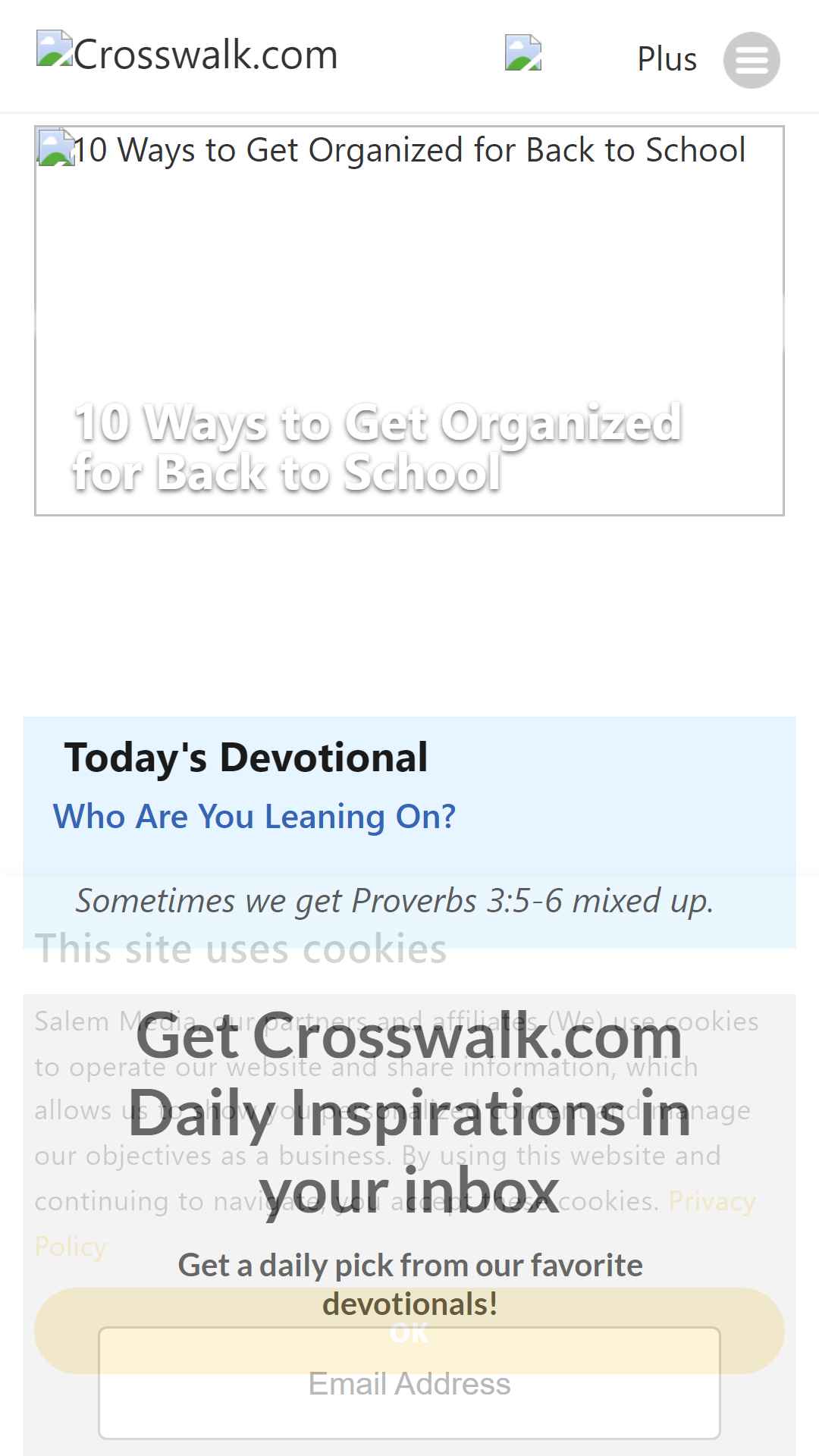Tap the Crosswalk.com logo to go home

[x=187, y=55]
